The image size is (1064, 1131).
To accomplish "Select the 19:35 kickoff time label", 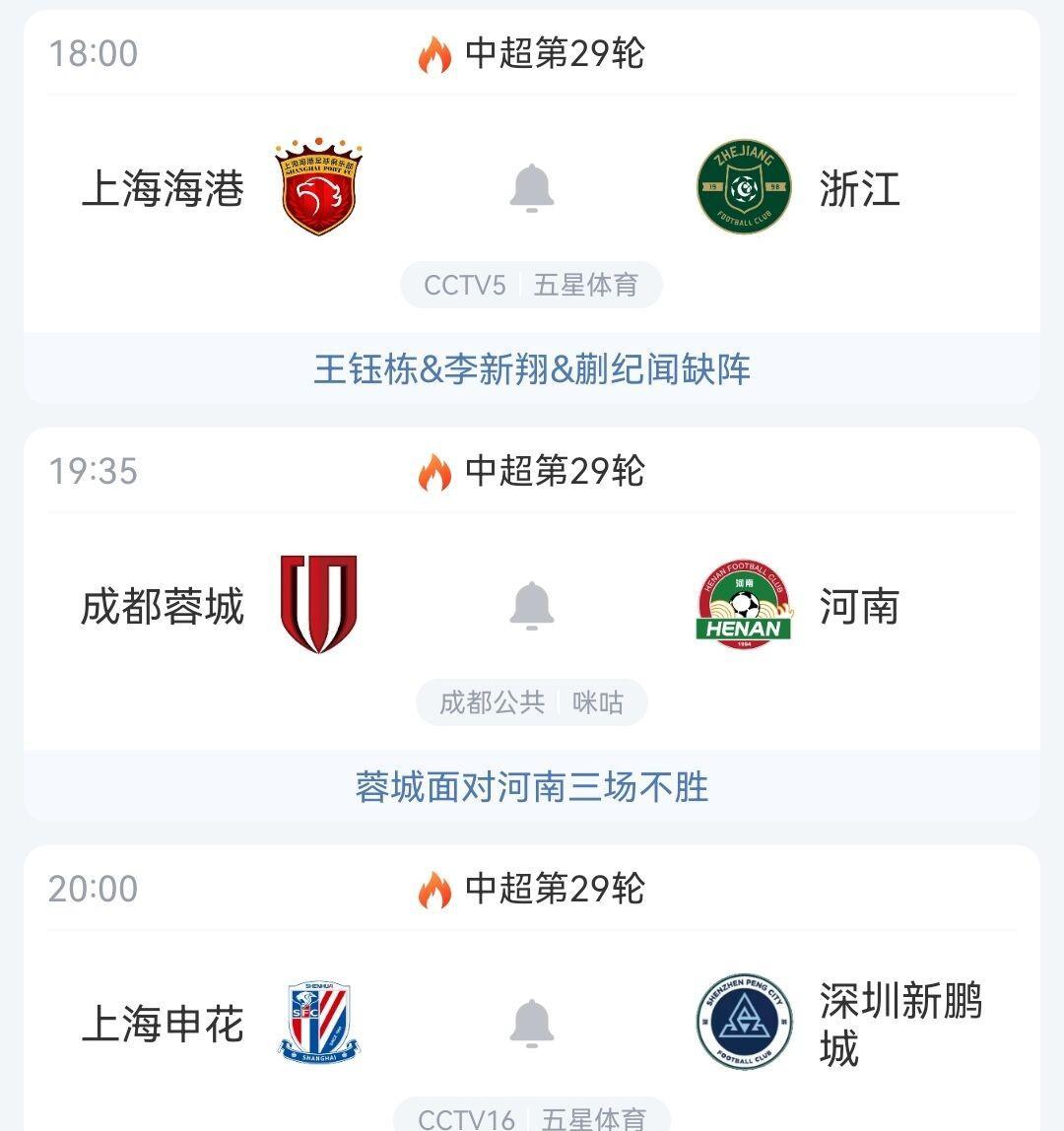I will pos(91,471).
